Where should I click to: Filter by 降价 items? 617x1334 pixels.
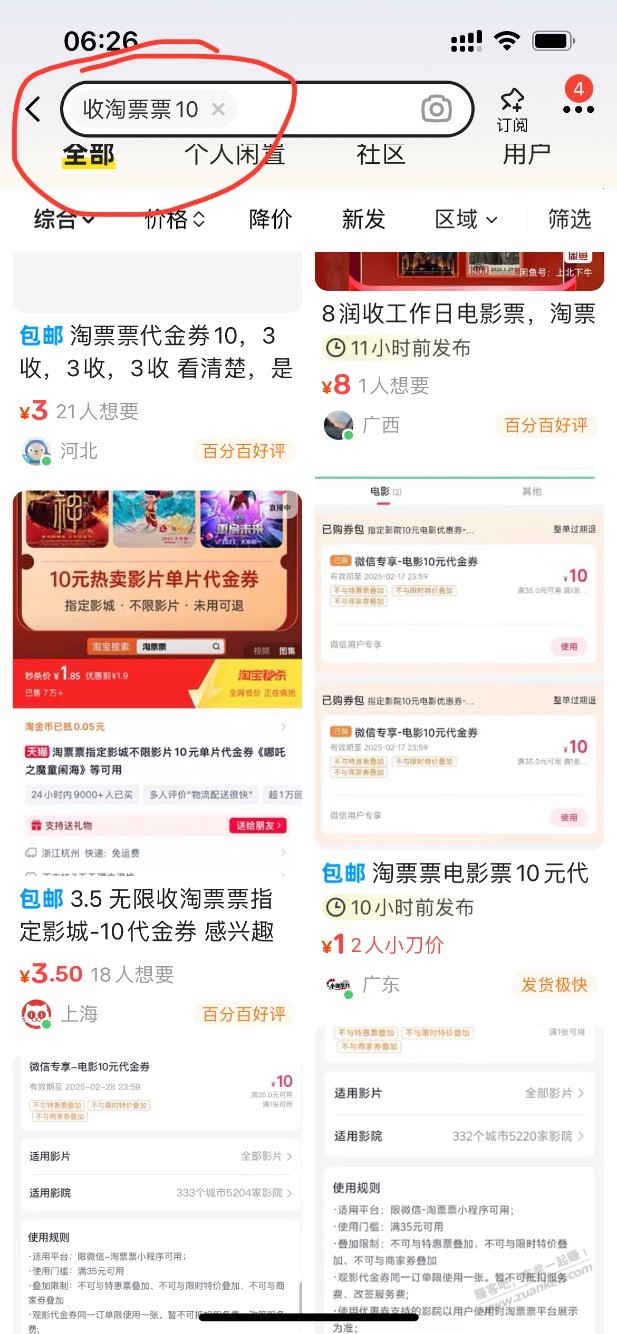270,219
